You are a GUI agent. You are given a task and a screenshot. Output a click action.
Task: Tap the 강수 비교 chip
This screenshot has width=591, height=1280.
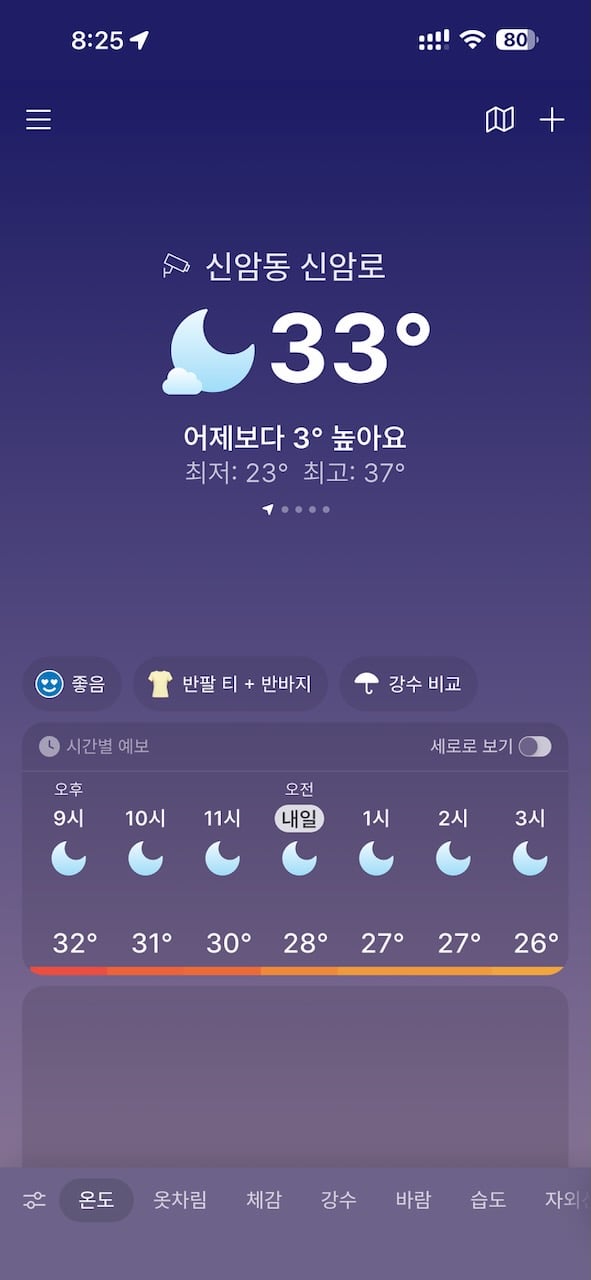(408, 684)
